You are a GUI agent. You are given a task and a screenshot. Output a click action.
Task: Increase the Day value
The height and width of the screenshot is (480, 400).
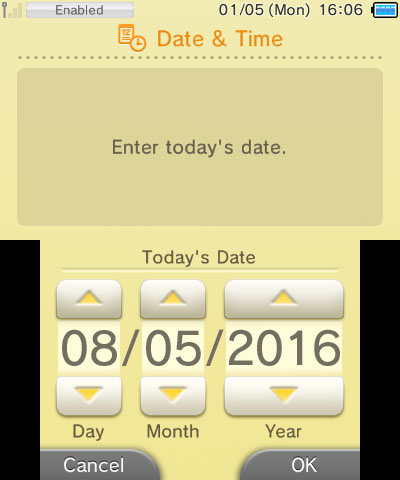pos(89,299)
